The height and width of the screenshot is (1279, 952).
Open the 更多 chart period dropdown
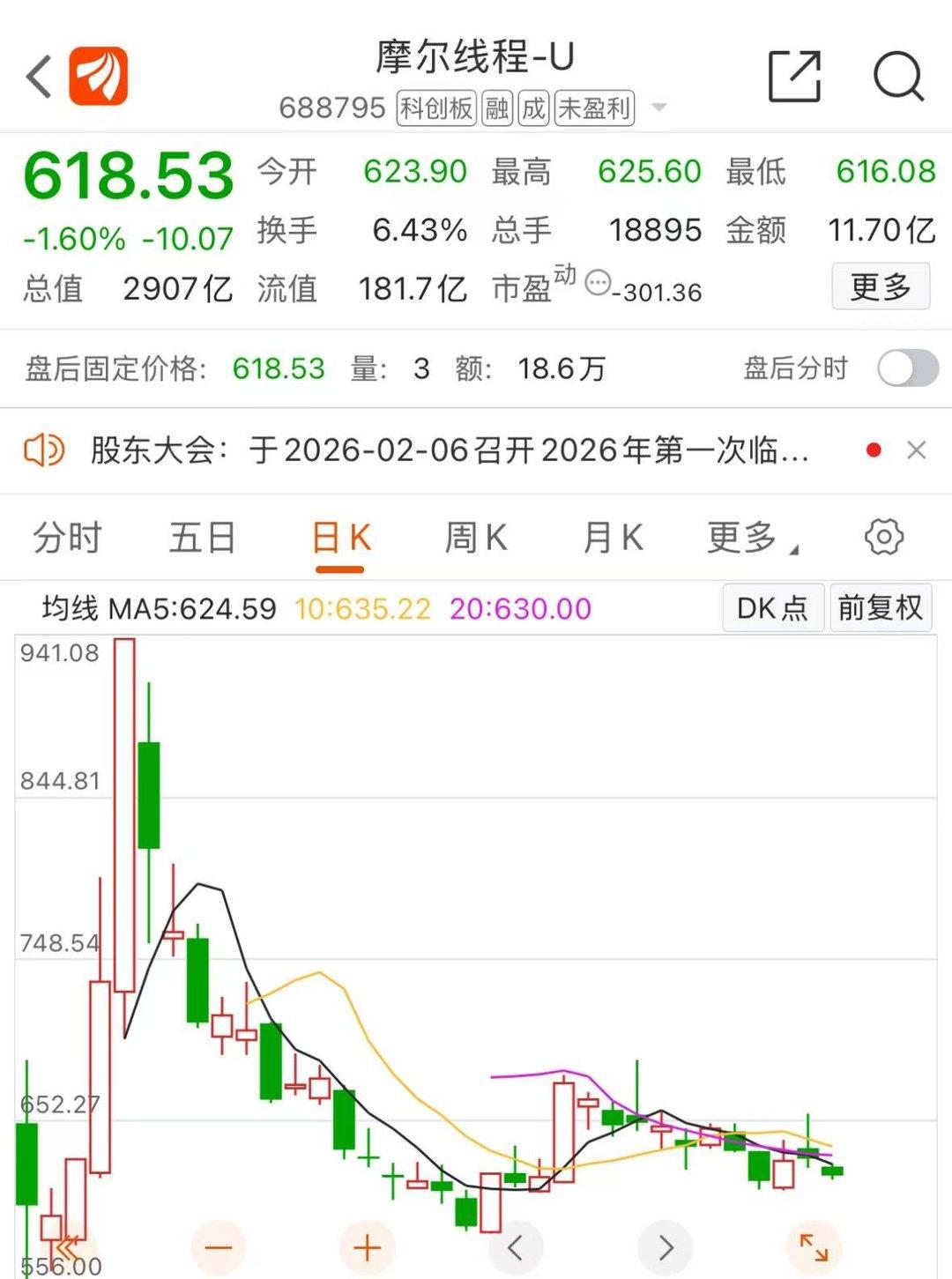(x=747, y=538)
